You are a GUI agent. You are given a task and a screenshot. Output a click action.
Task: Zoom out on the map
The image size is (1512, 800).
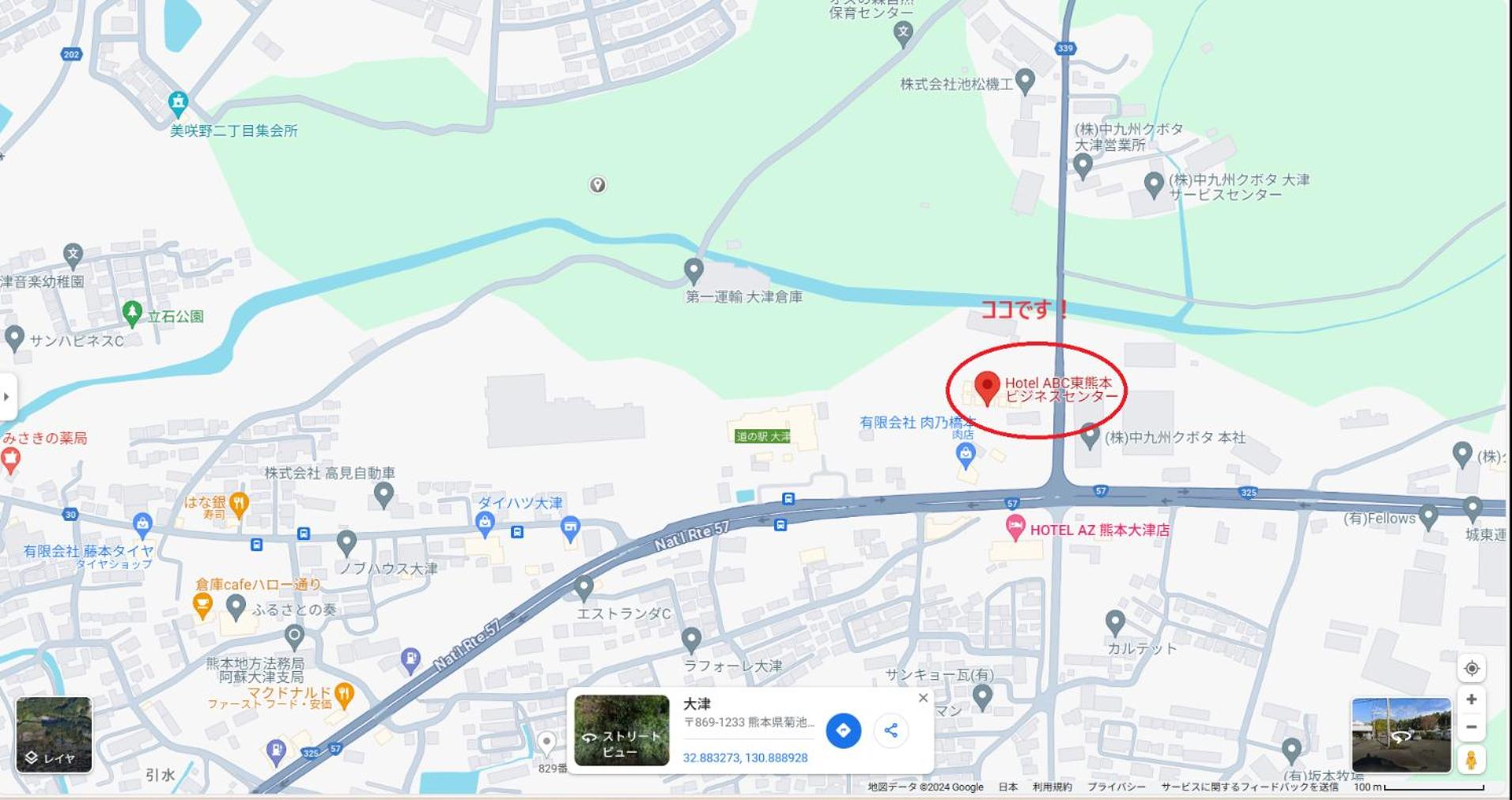click(1471, 726)
